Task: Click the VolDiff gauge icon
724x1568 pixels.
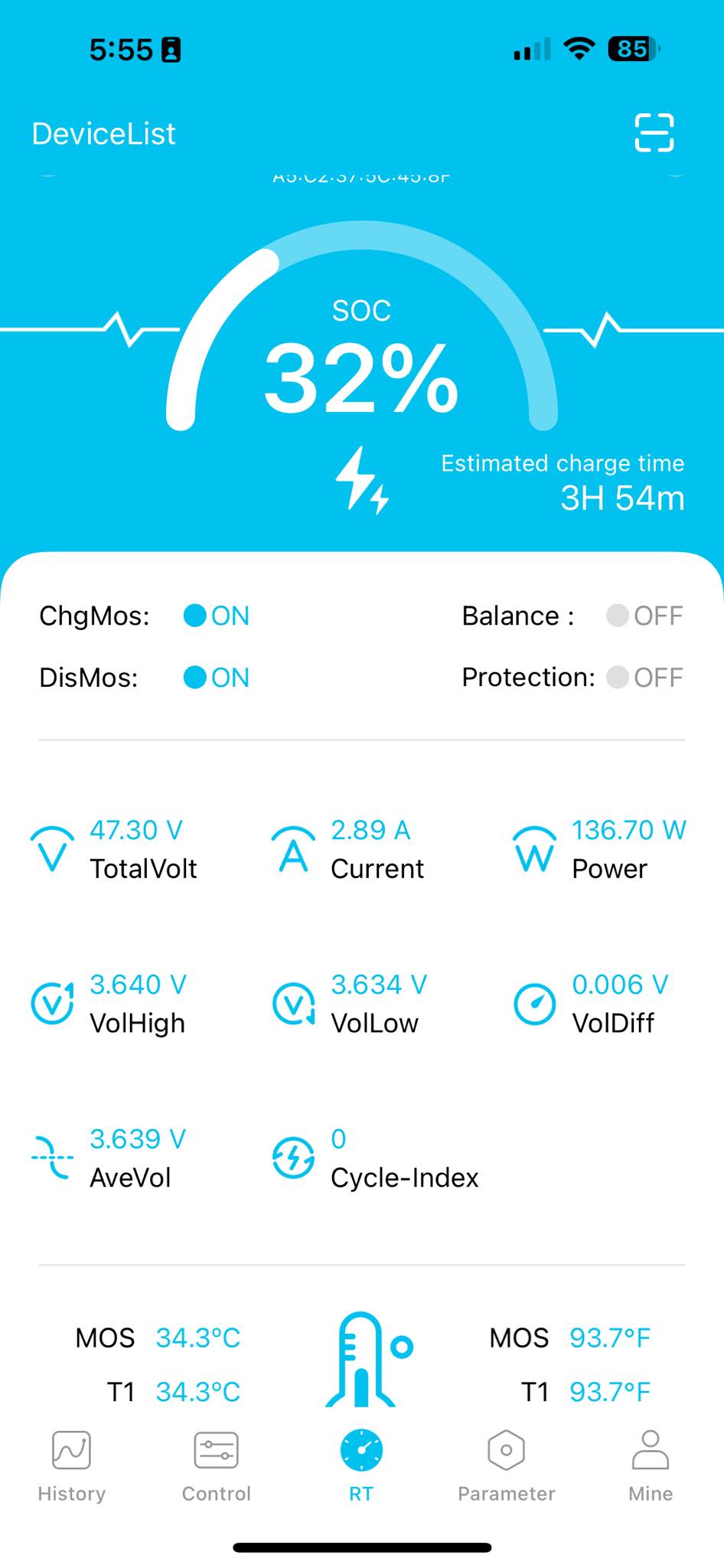Action: (x=534, y=1004)
